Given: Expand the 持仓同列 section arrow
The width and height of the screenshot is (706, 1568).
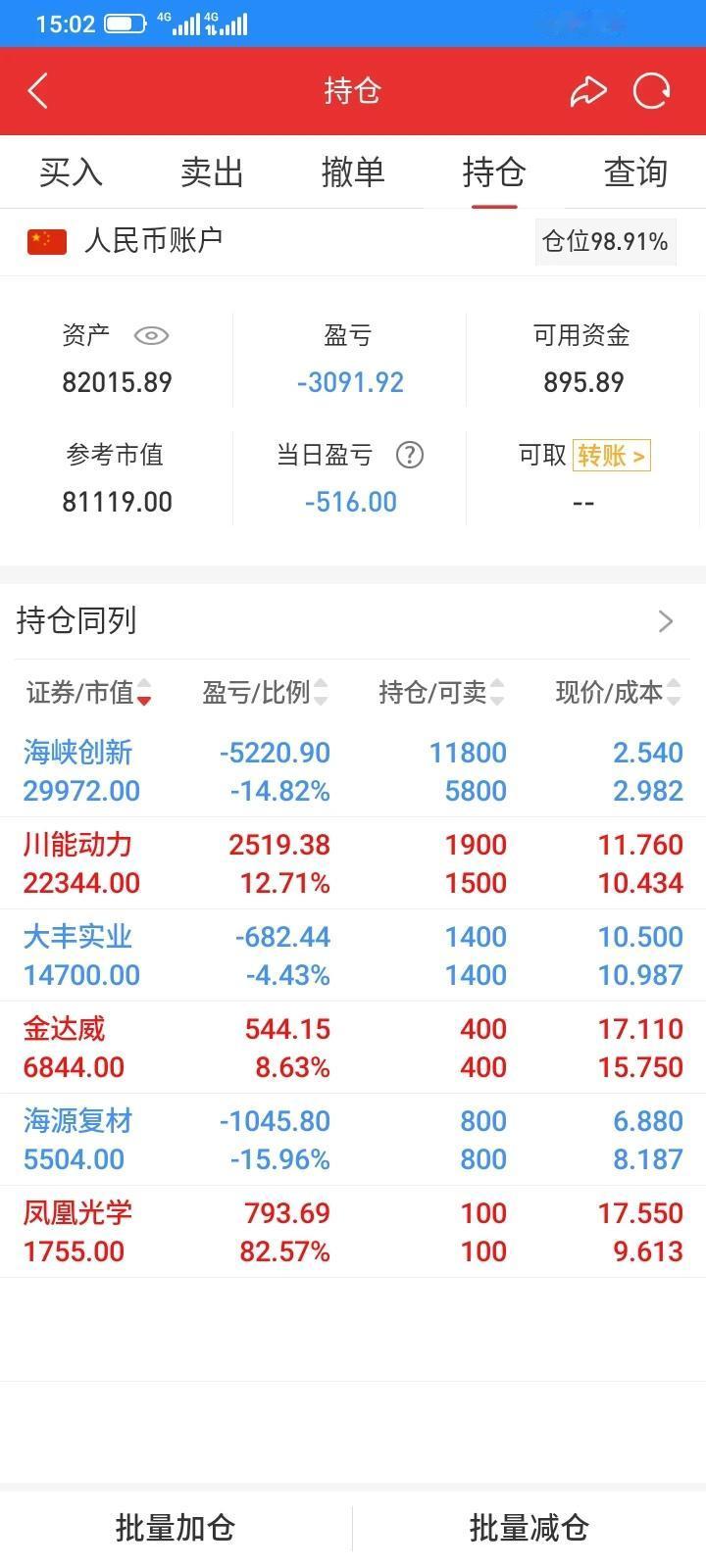Looking at the screenshot, I should tap(666, 621).
